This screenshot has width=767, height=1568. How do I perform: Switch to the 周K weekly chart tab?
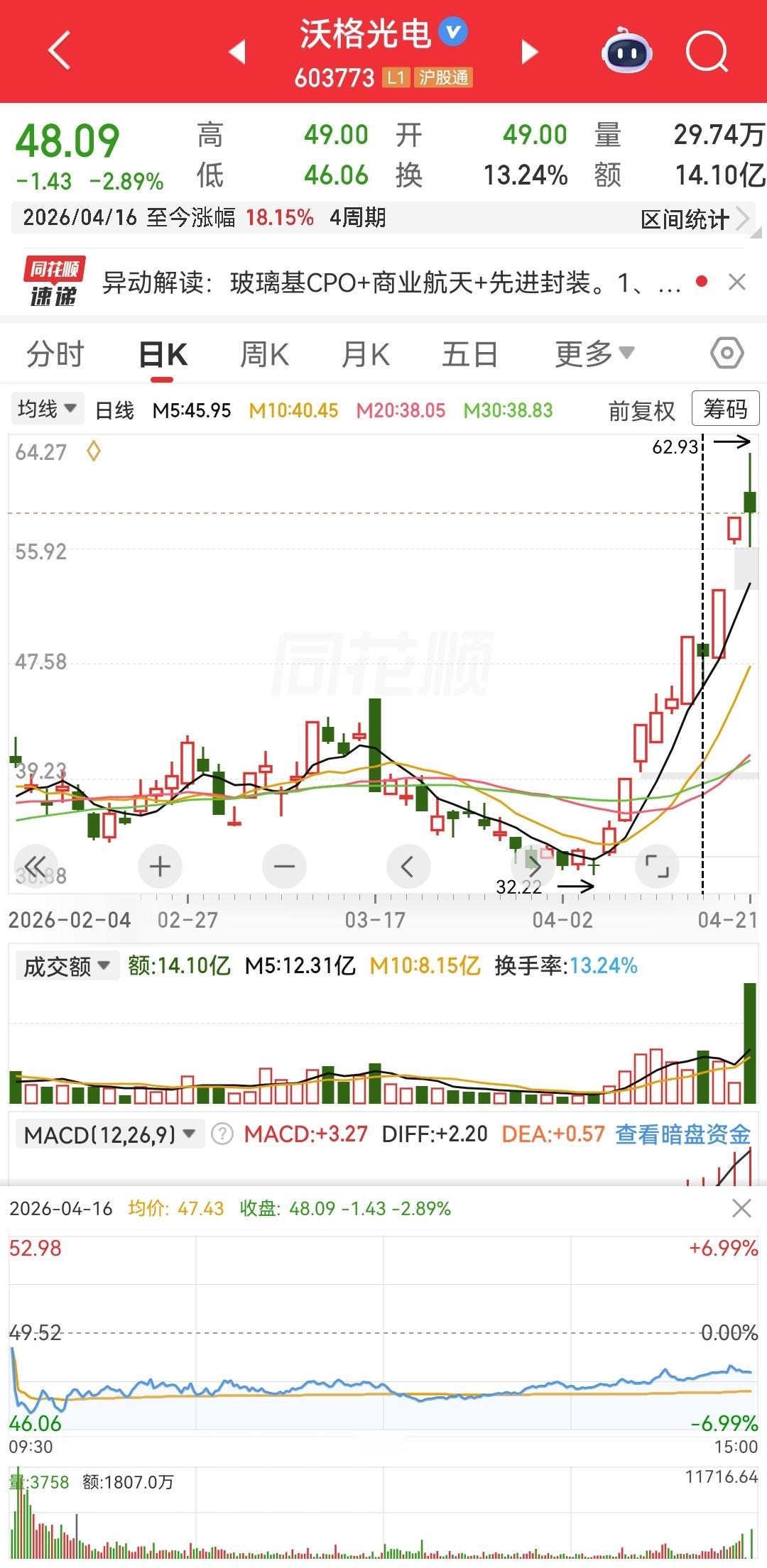[x=263, y=353]
